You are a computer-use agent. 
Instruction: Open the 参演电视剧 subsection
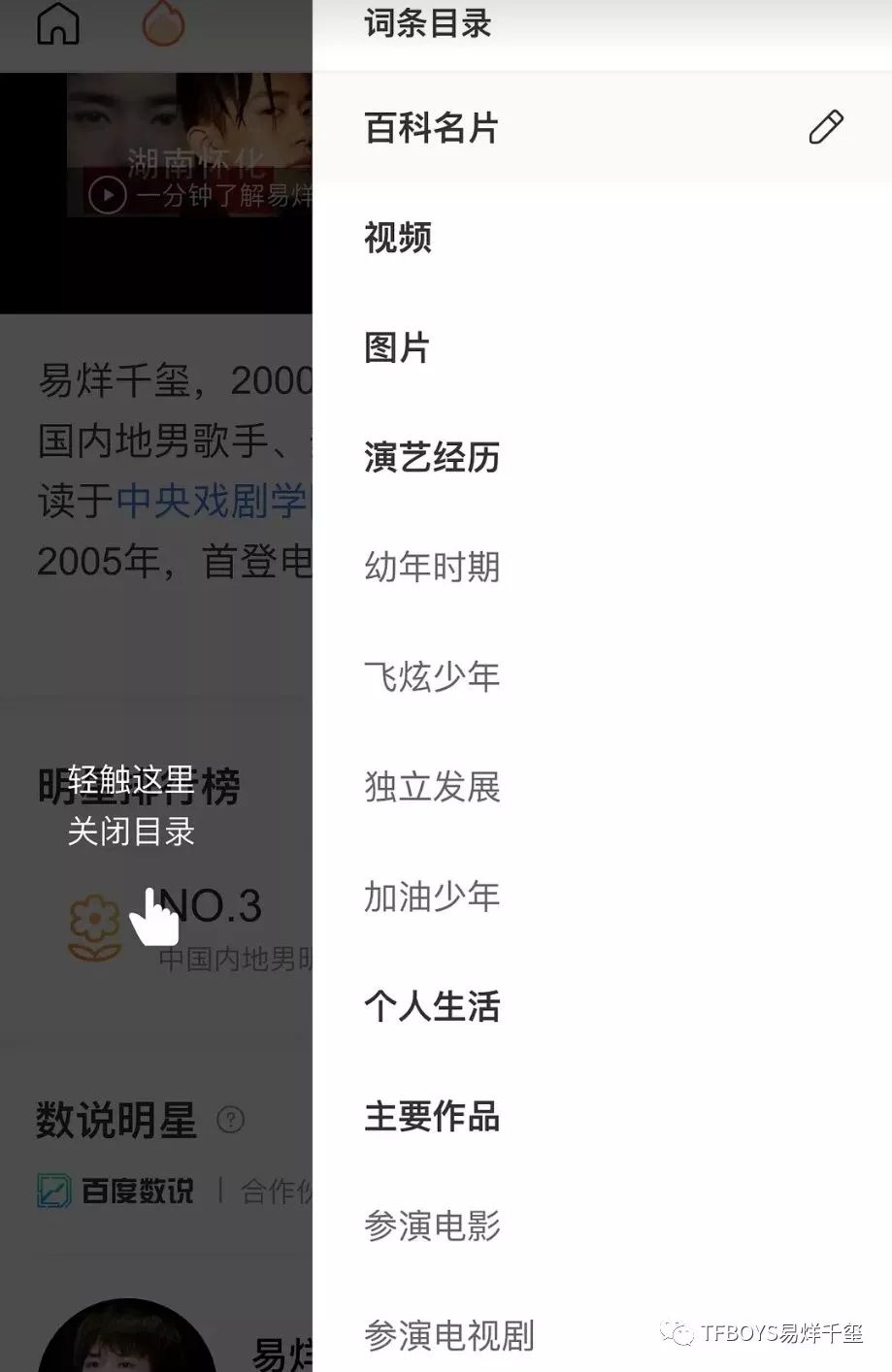(449, 1335)
